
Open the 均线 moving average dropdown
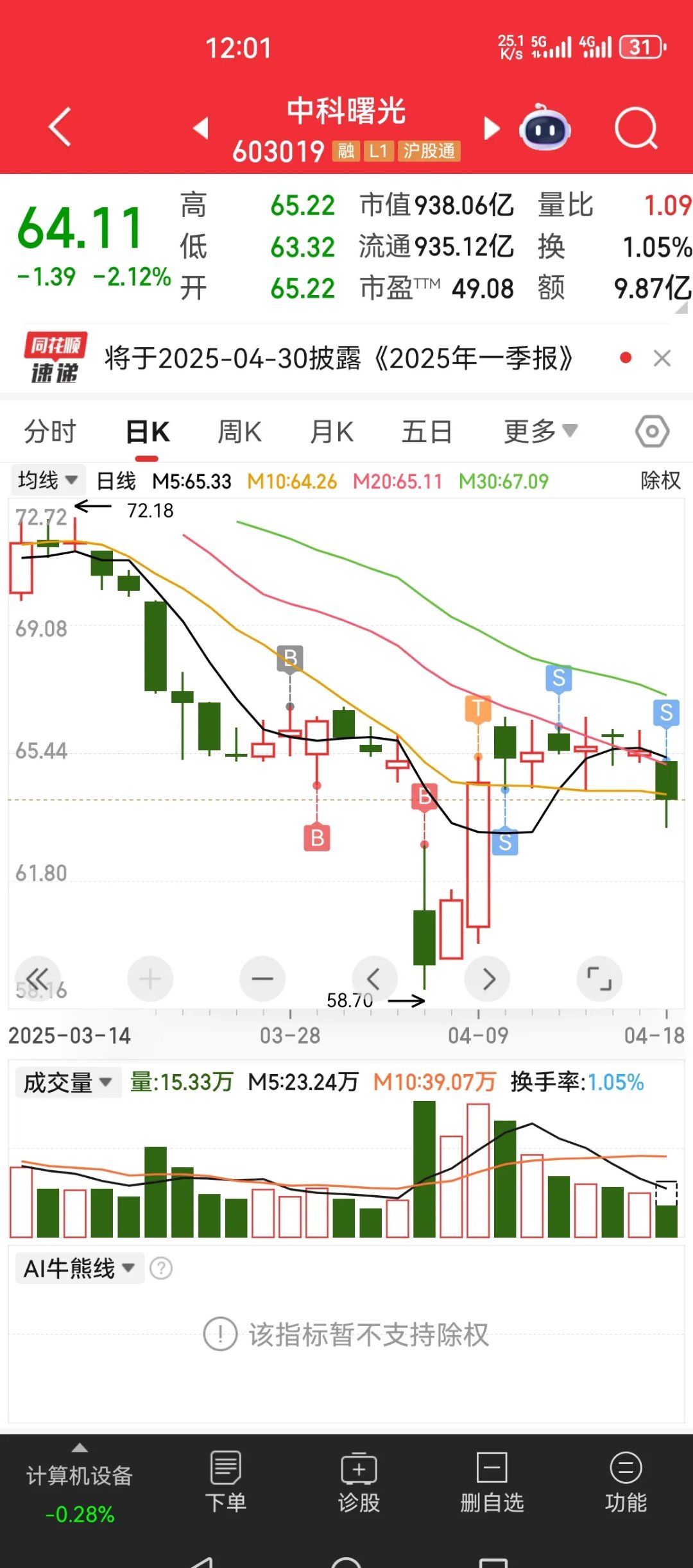48,480
